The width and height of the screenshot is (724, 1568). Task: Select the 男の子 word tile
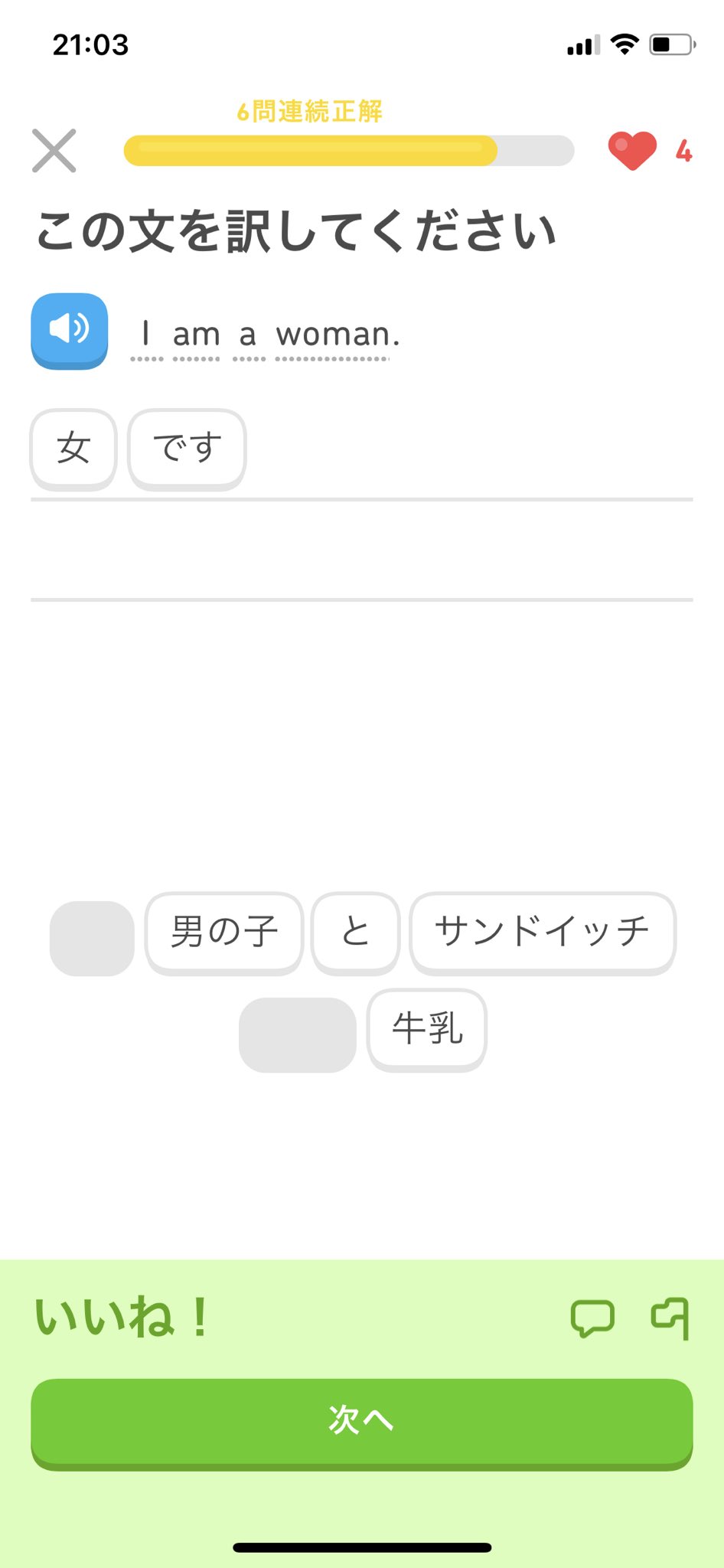(224, 933)
